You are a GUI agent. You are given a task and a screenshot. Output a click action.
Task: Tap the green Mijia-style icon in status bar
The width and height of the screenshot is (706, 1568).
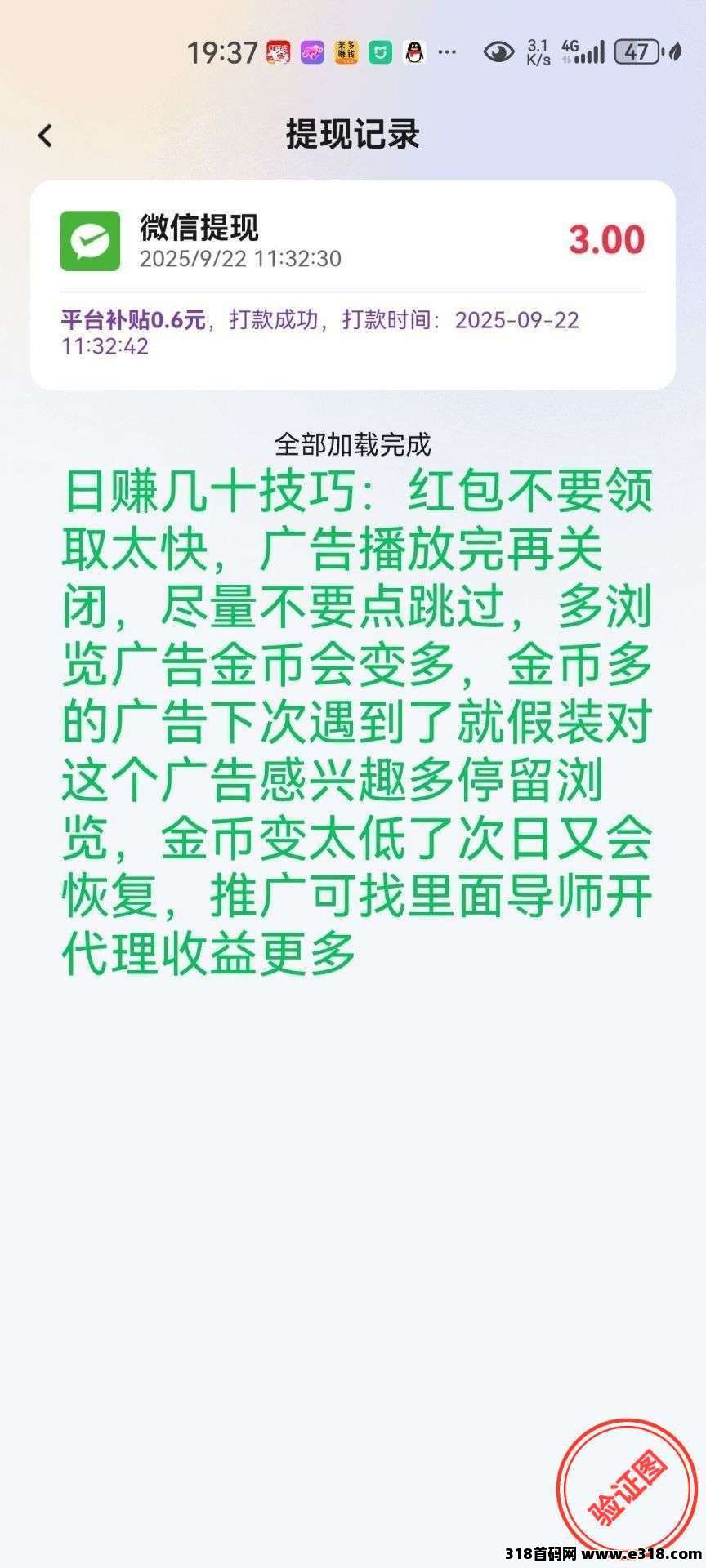[x=378, y=51]
